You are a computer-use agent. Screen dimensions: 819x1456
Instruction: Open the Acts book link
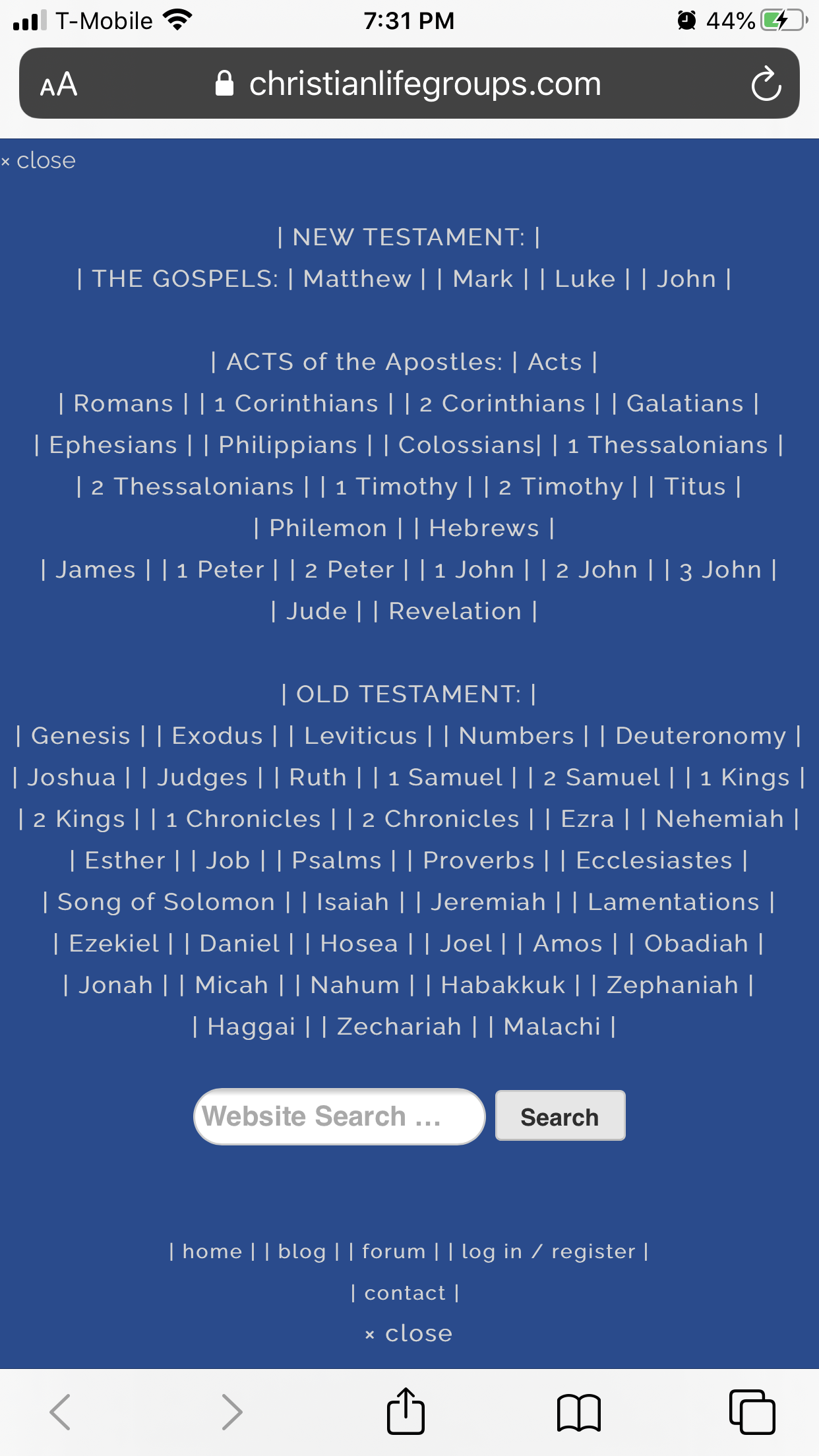(x=555, y=362)
